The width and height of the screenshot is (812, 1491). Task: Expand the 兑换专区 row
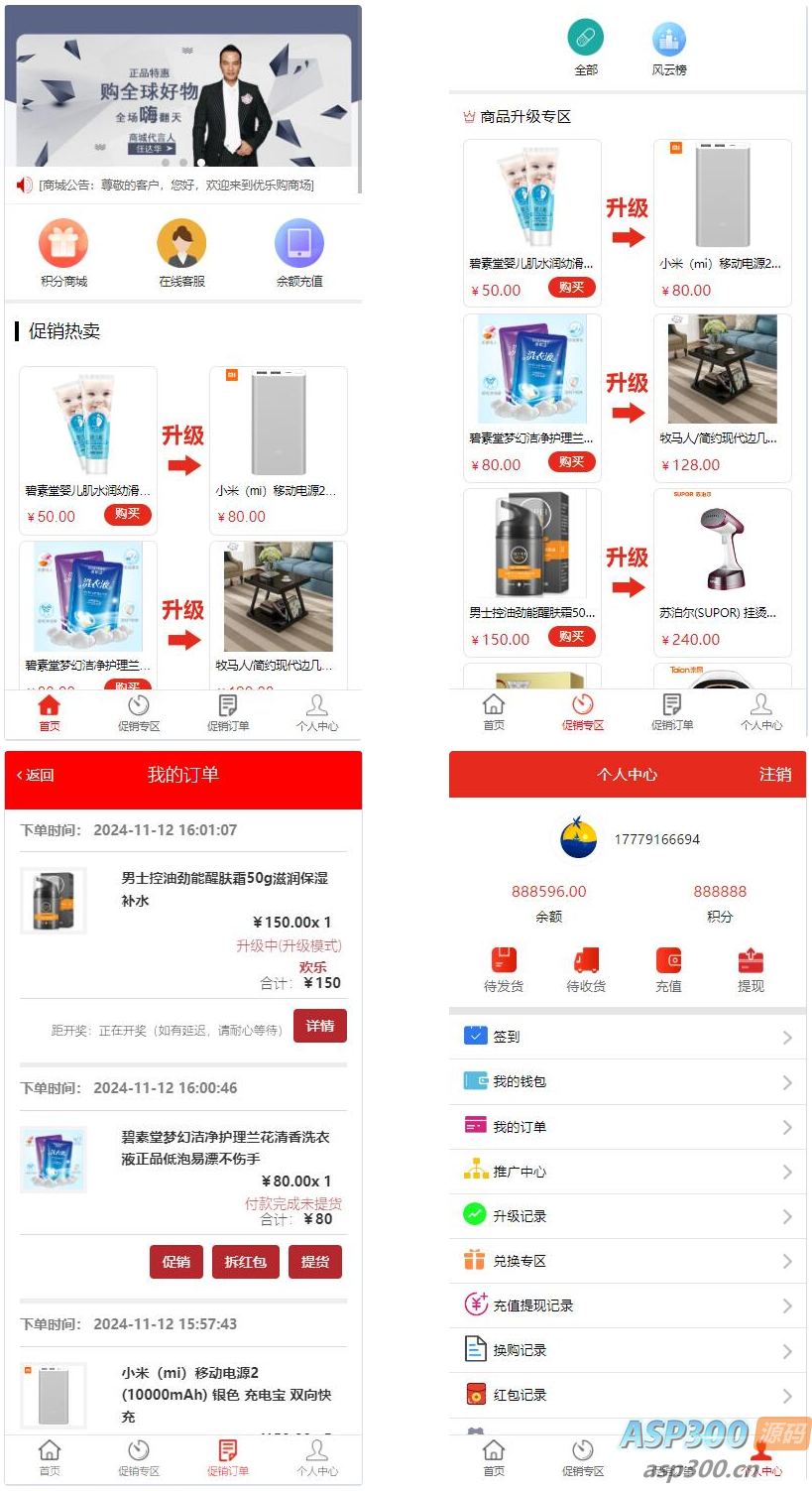(x=628, y=1260)
